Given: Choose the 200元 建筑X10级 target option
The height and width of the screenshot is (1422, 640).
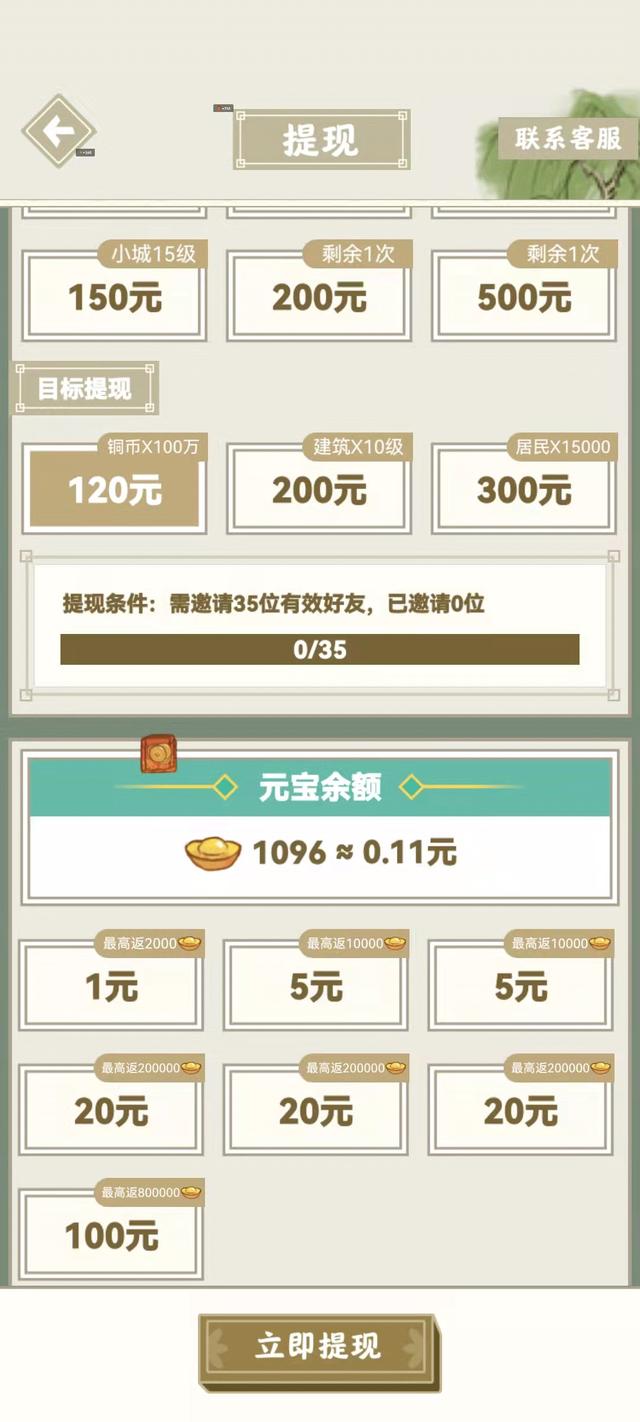Looking at the screenshot, I should click(x=318, y=490).
